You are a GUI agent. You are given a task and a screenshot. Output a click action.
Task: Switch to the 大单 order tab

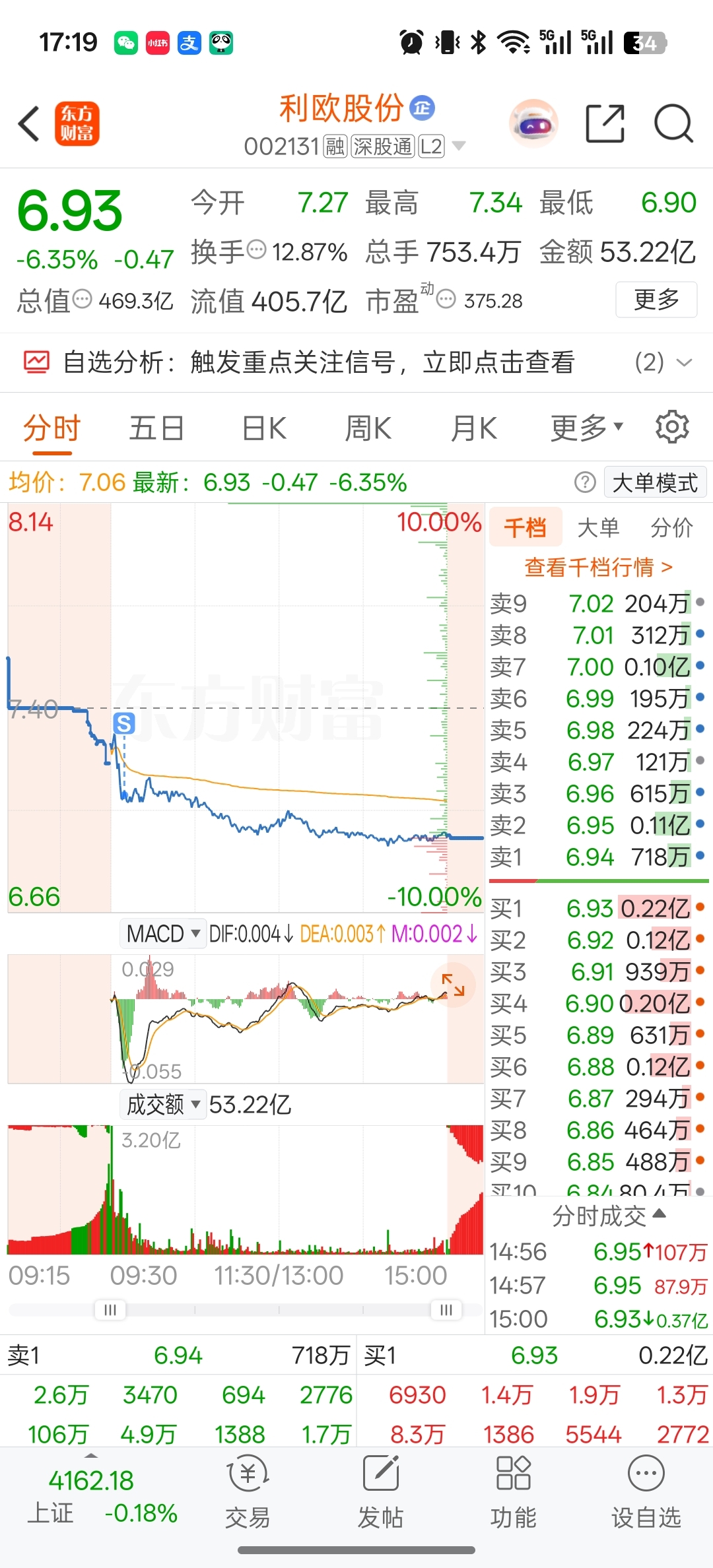tap(598, 527)
